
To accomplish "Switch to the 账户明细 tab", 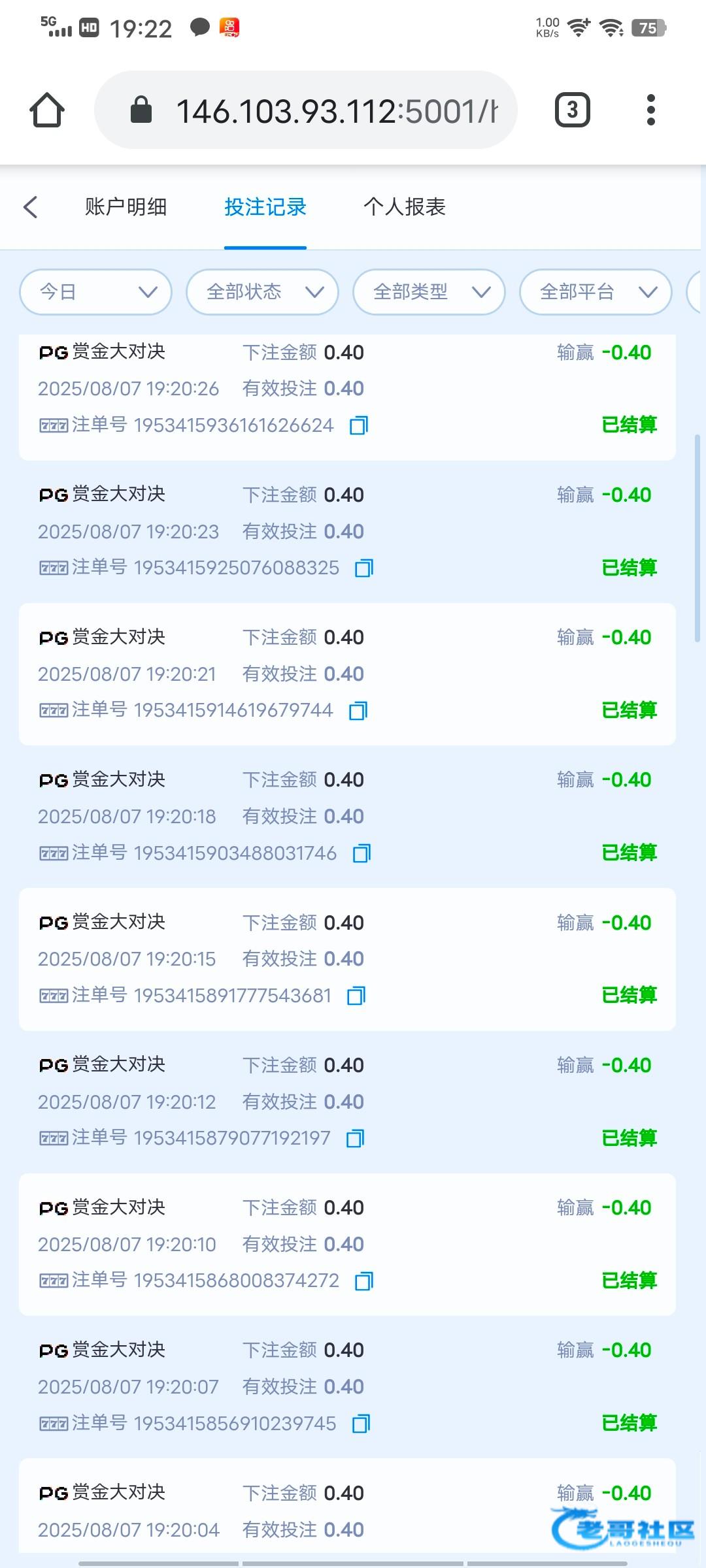I will coord(126,207).
